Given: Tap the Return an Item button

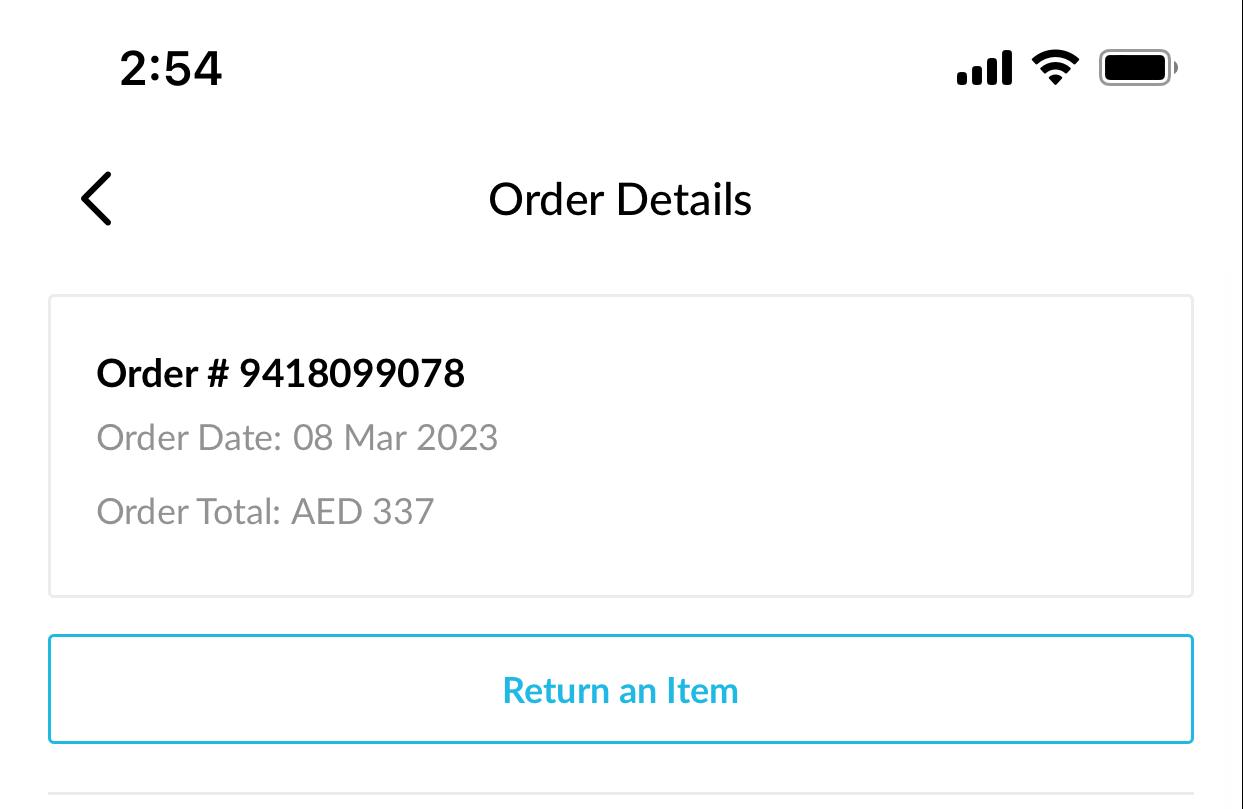Looking at the screenshot, I should [x=620, y=689].
